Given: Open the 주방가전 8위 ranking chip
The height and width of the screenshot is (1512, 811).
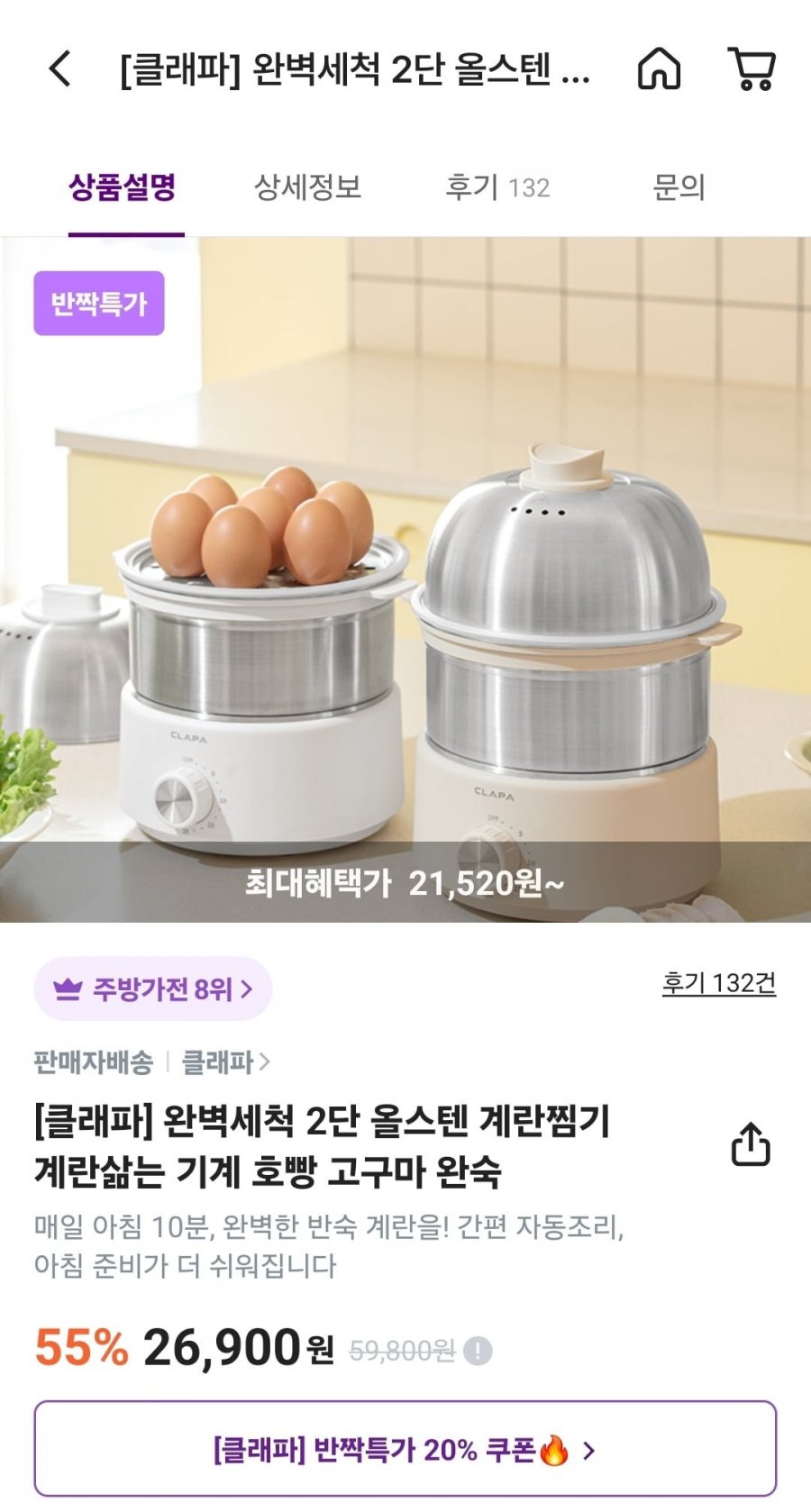Looking at the screenshot, I should [x=152, y=988].
